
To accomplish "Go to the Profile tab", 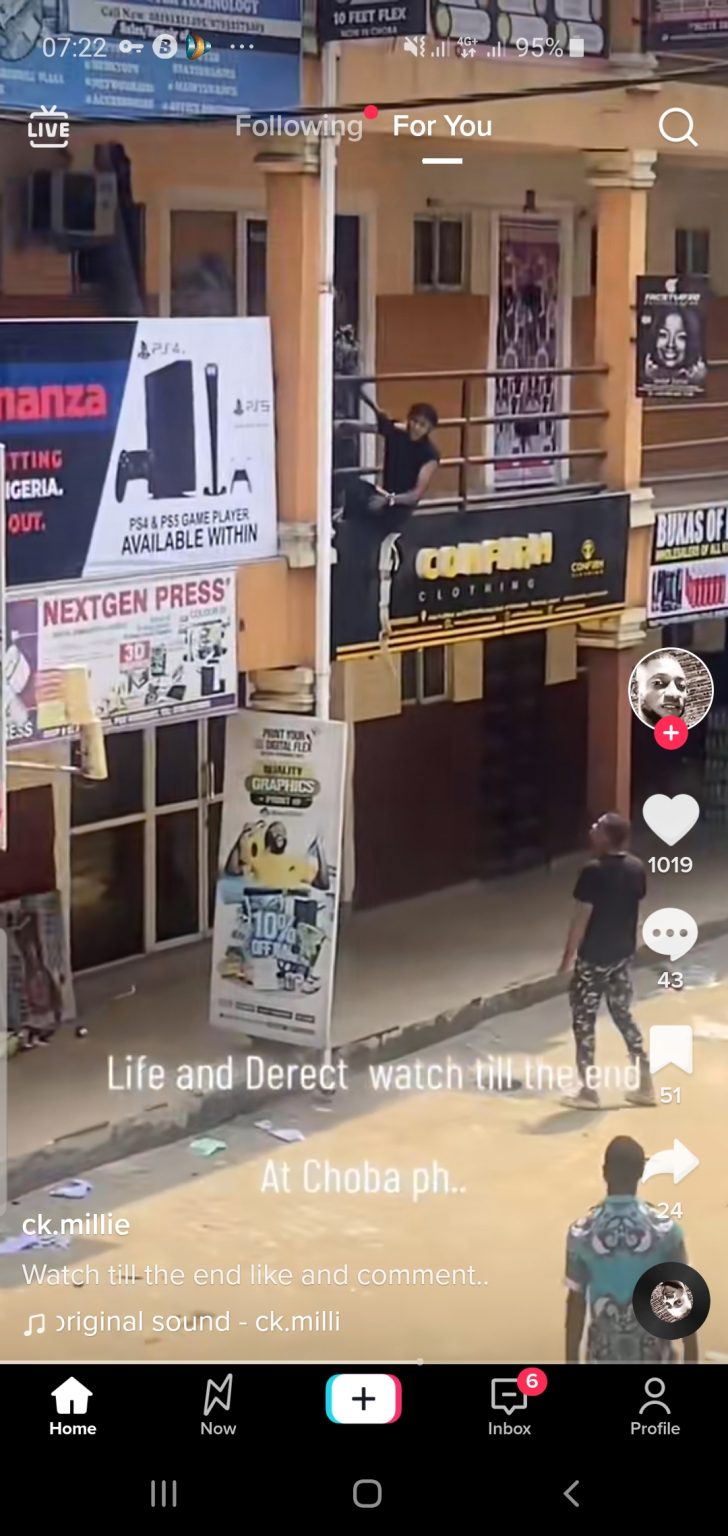I will 655,1406.
